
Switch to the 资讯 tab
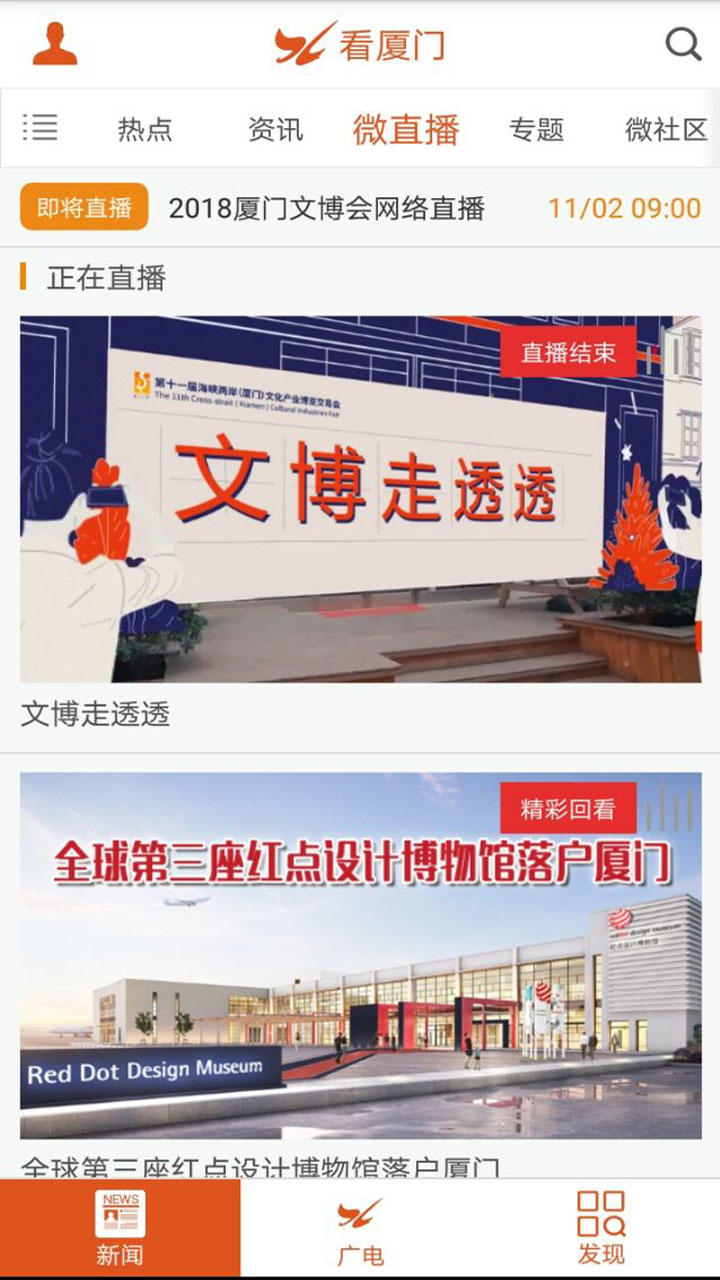275,129
